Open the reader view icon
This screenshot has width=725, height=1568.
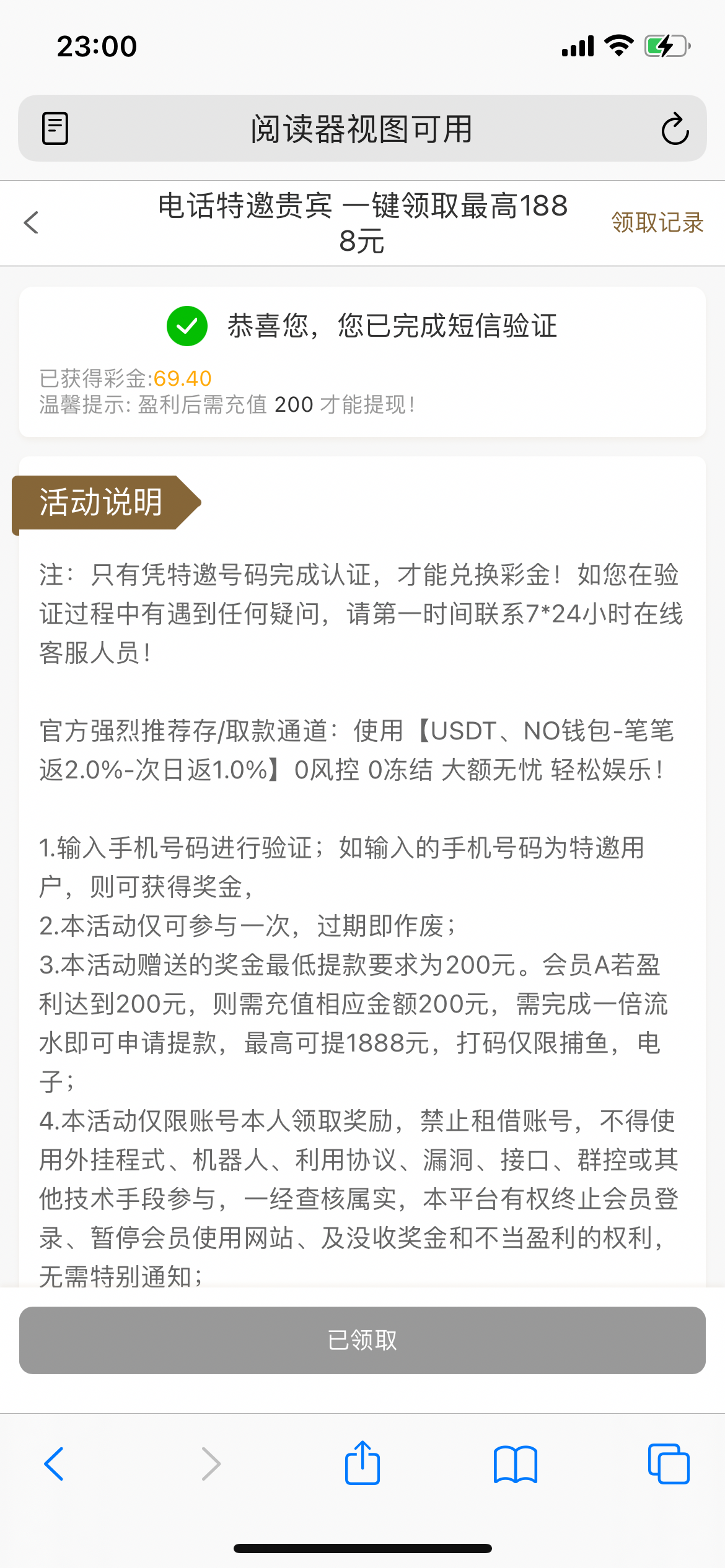pos(55,129)
